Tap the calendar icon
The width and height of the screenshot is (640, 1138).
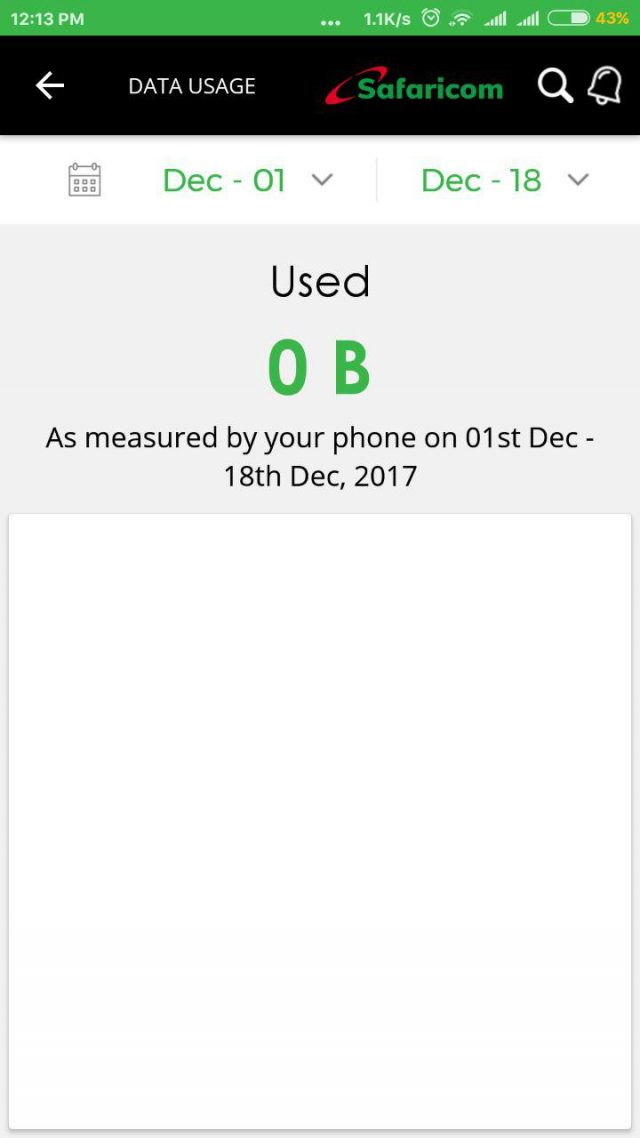[84, 180]
